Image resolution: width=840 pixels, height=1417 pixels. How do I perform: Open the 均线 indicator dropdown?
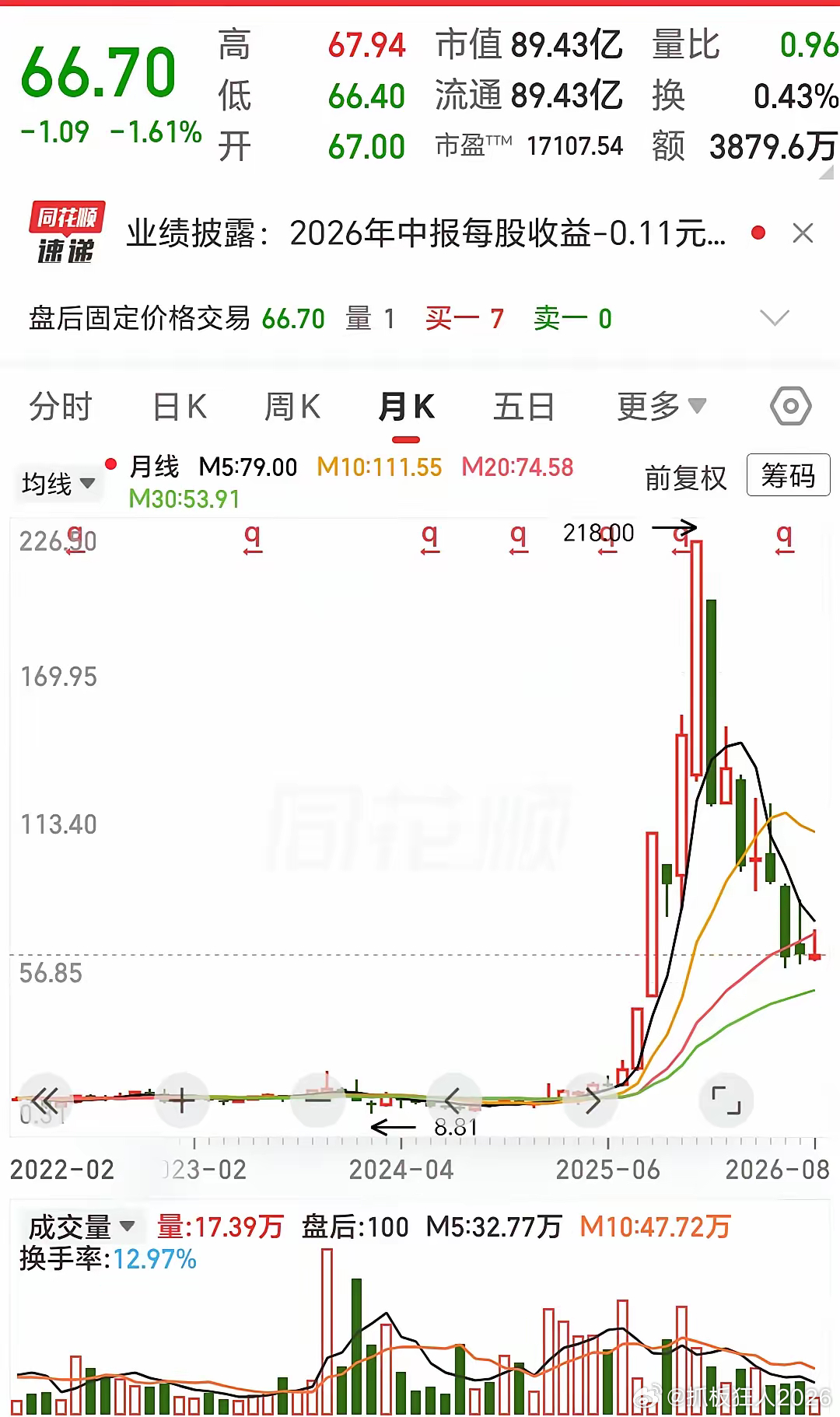pyautogui.click(x=58, y=483)
